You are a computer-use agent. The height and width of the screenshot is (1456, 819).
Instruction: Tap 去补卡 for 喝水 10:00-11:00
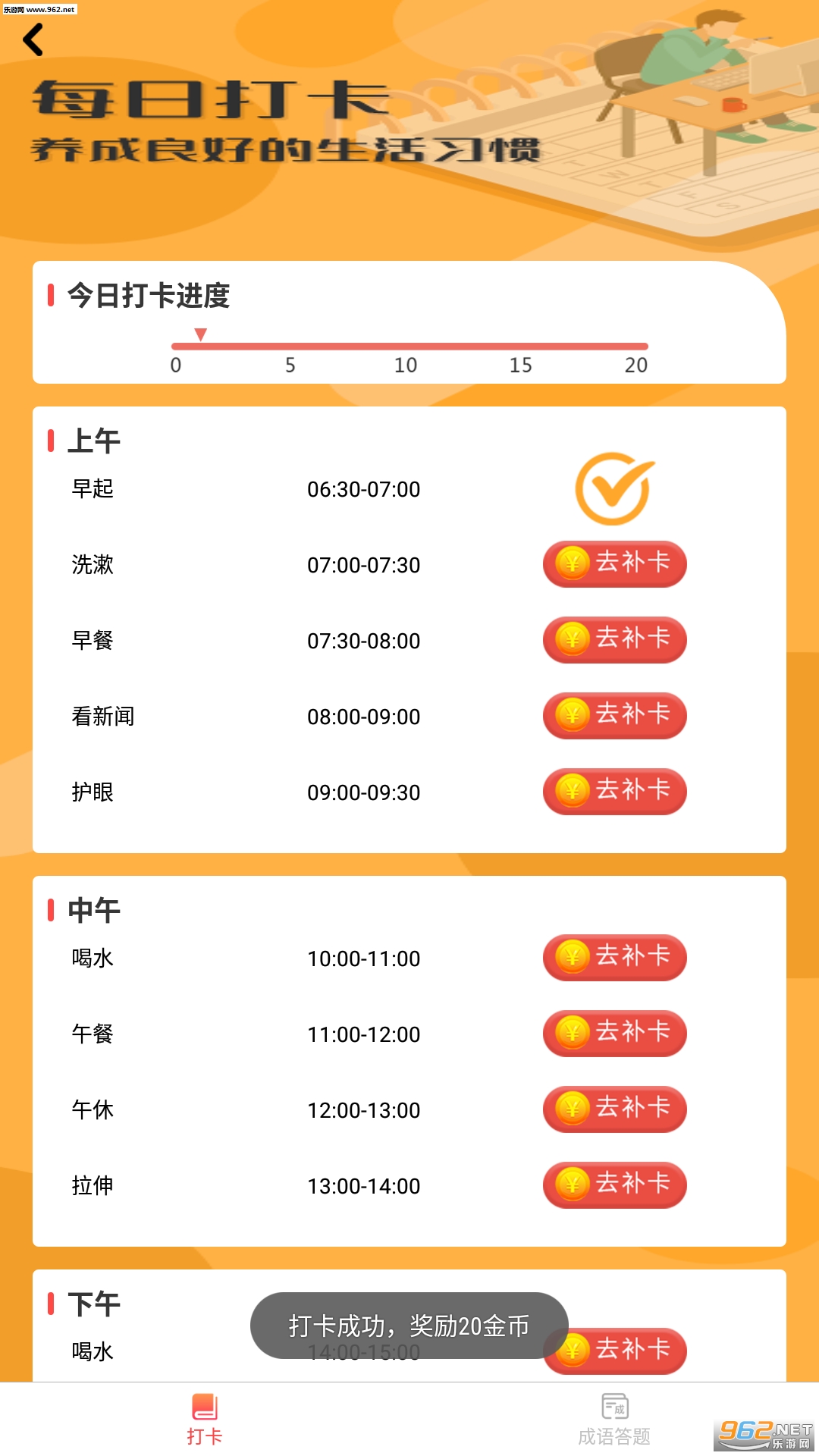[614, 958]
